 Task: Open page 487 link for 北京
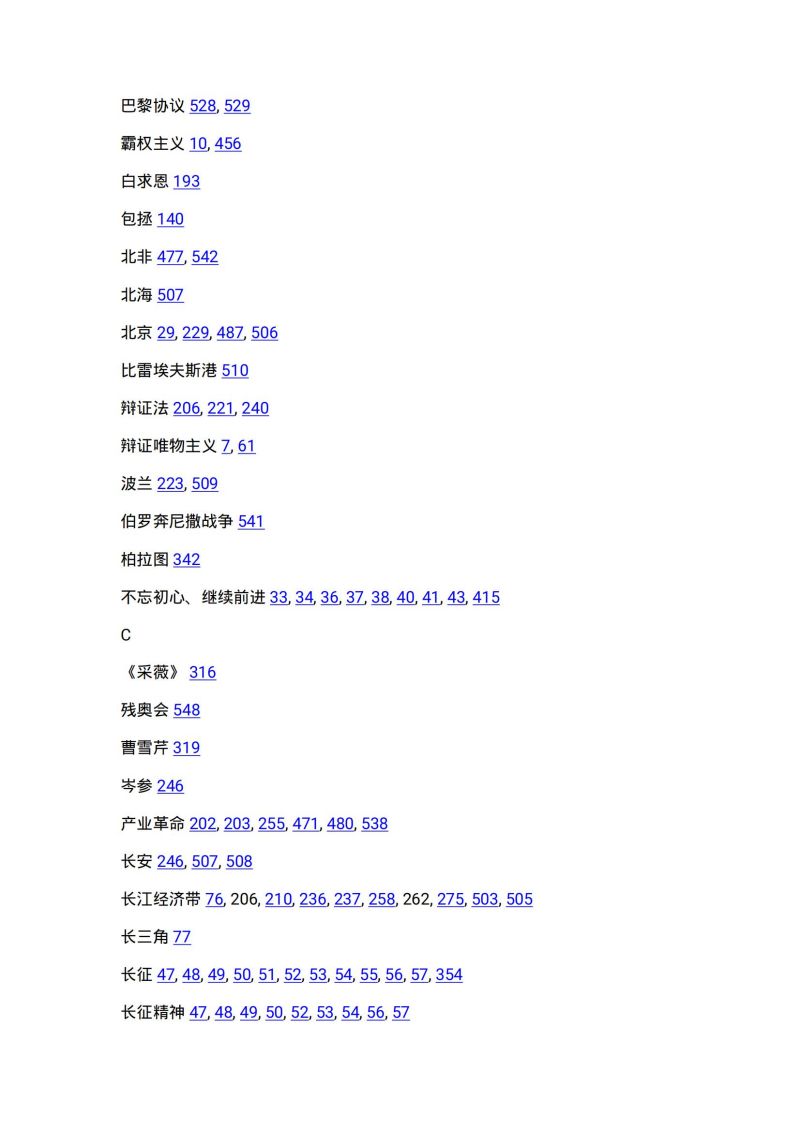point(229,333)
